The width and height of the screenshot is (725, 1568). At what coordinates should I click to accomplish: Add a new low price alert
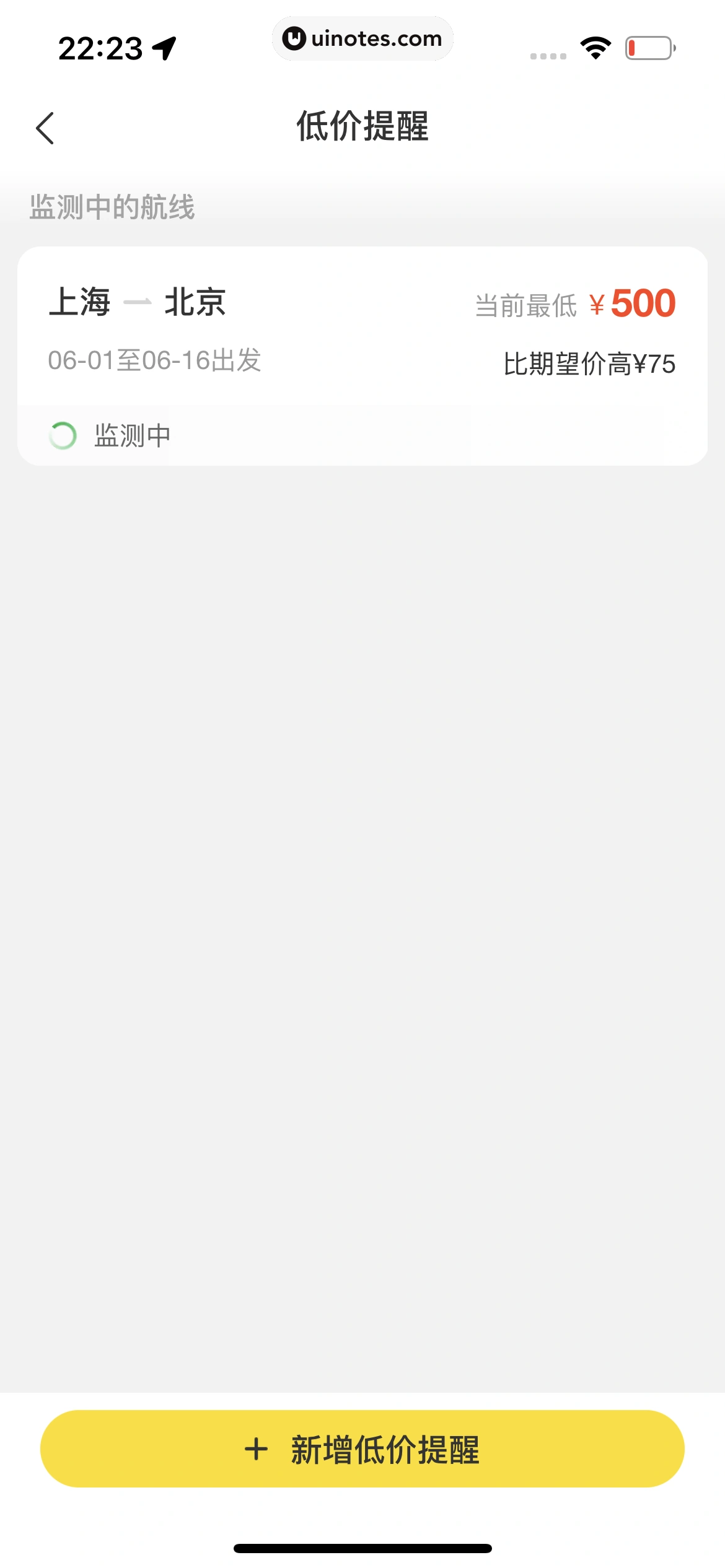[x=362, y=1449]
